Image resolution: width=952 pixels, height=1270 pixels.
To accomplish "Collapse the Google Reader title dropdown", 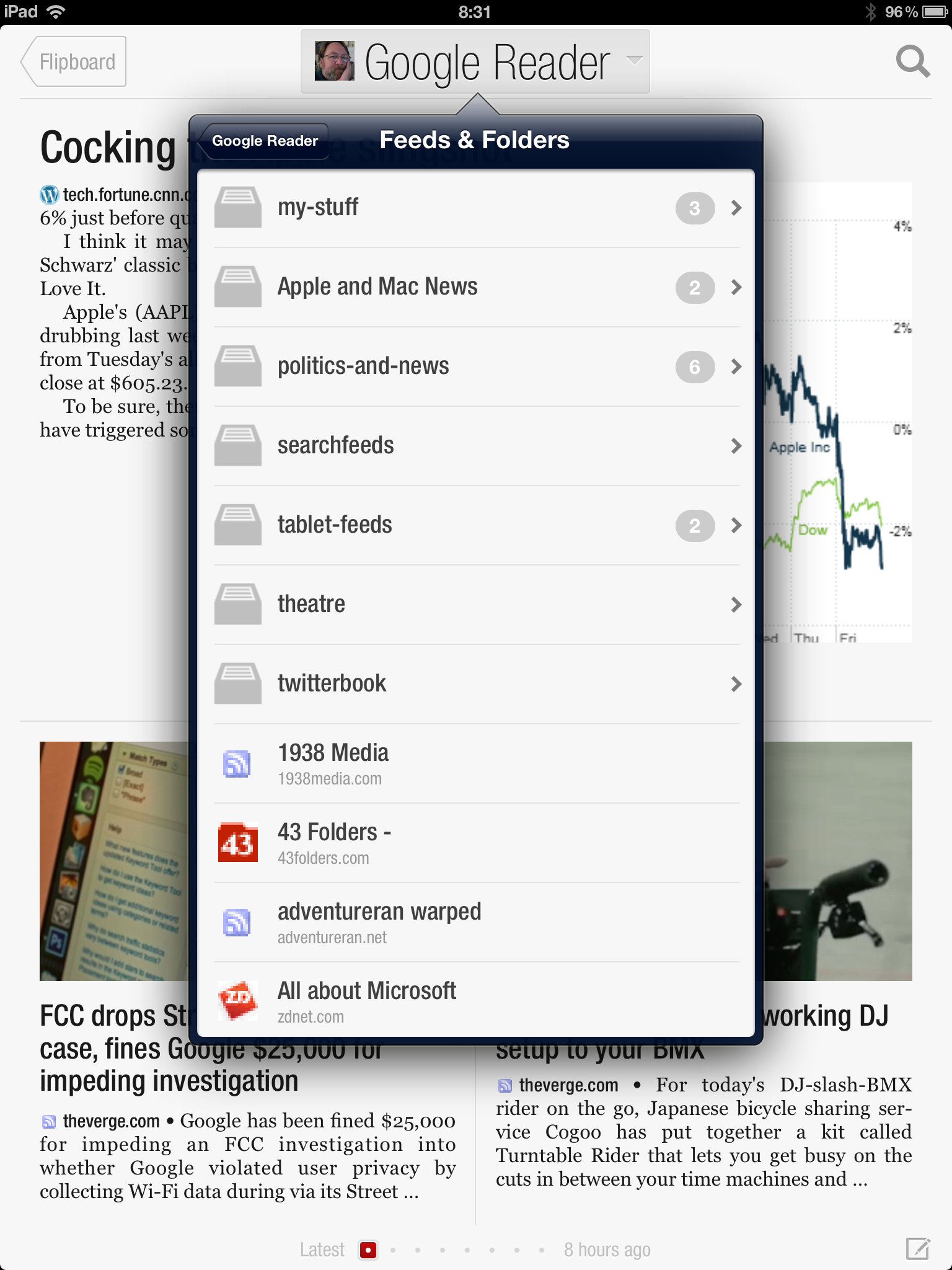I will coord(475,61).
